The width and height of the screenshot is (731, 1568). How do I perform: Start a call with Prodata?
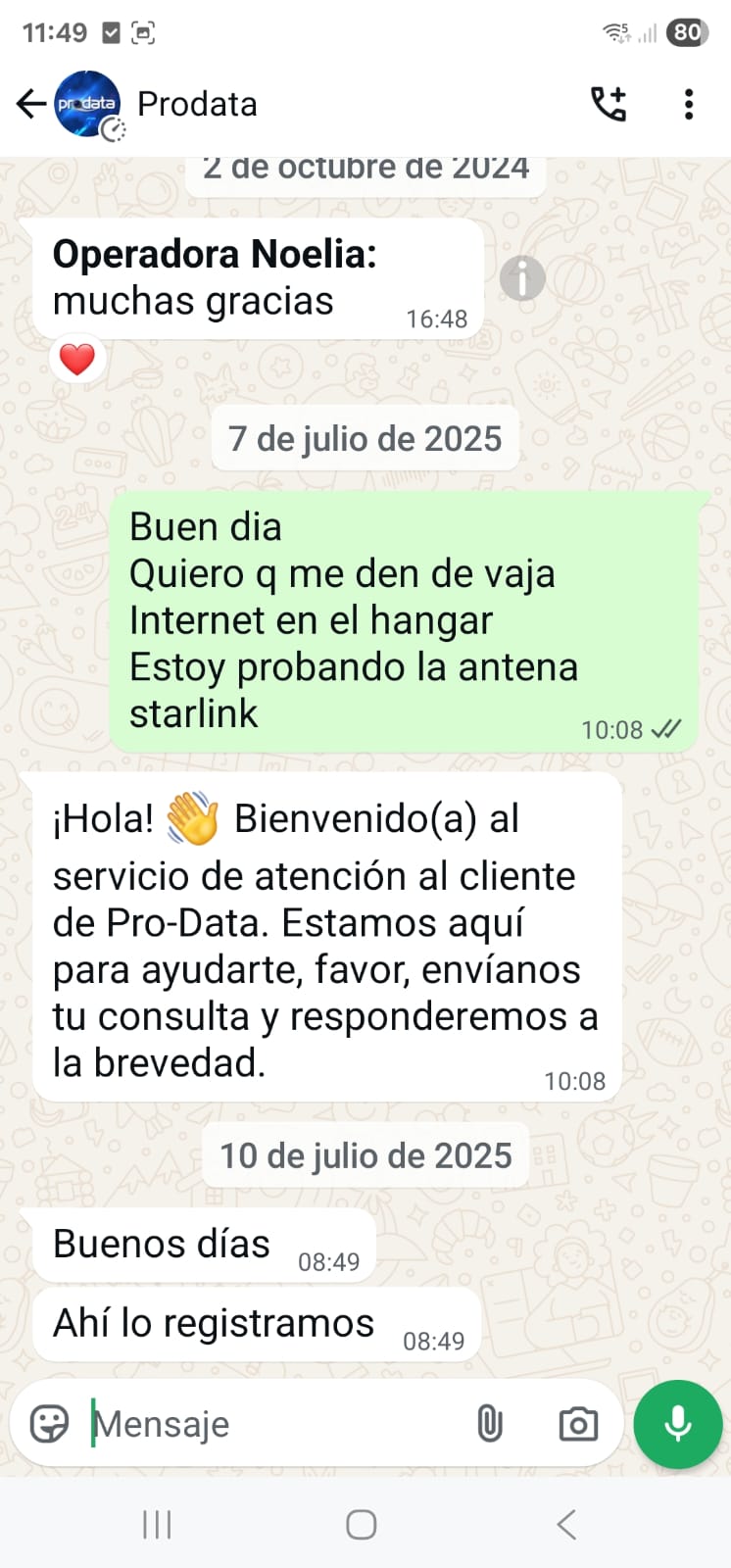(608, 104)
